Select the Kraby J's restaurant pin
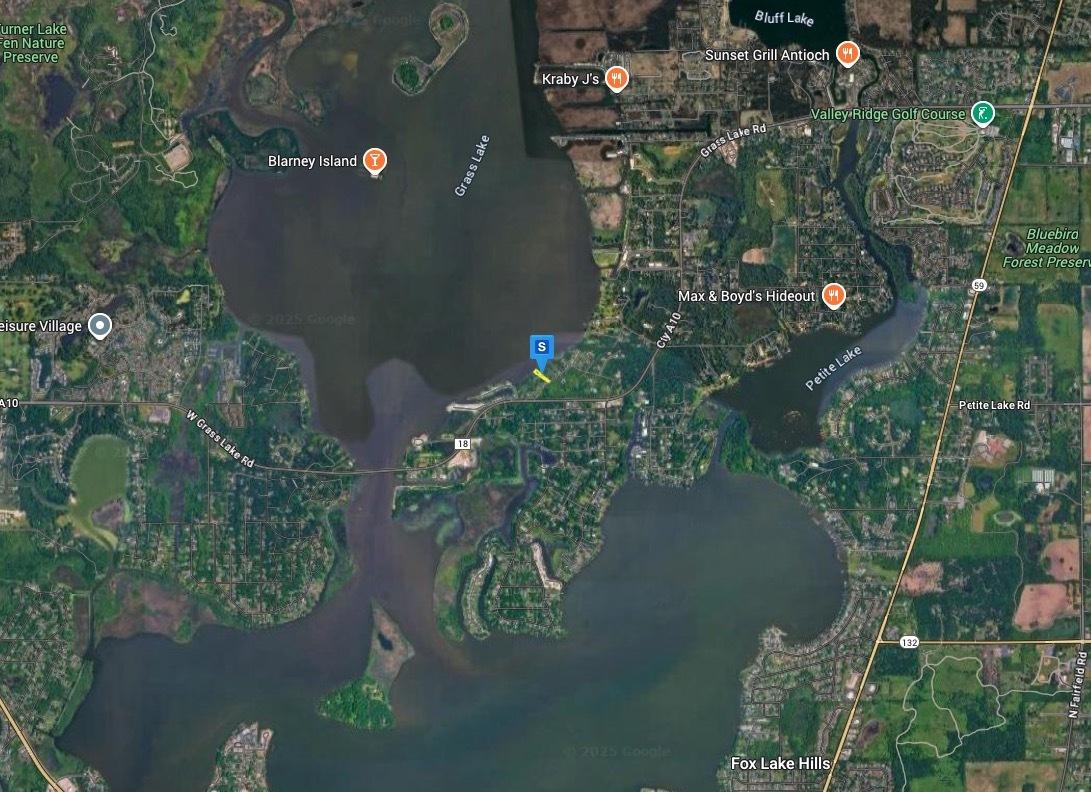The image size is (1091, 792). (x=617, y=78)
